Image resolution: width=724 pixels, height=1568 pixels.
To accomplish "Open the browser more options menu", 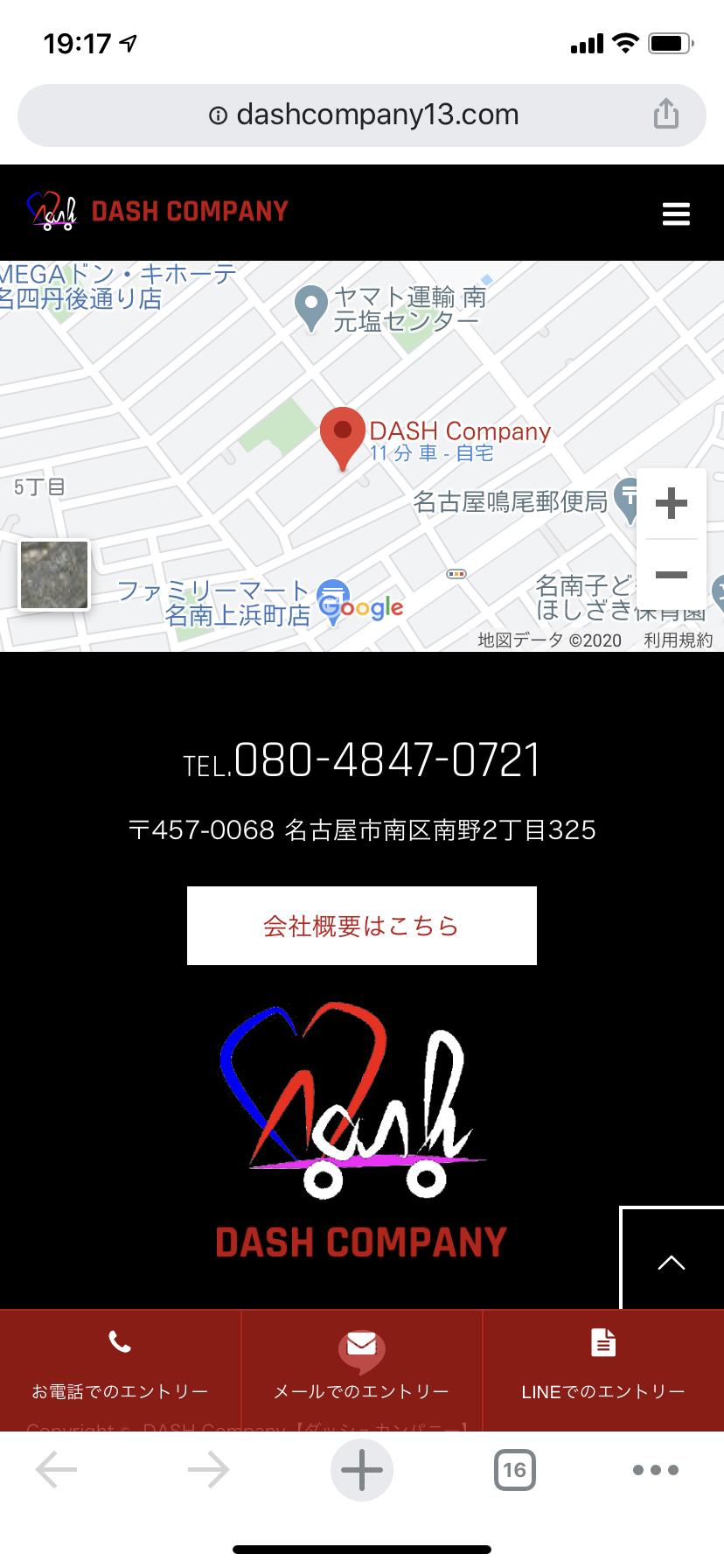I will 656,1470.
